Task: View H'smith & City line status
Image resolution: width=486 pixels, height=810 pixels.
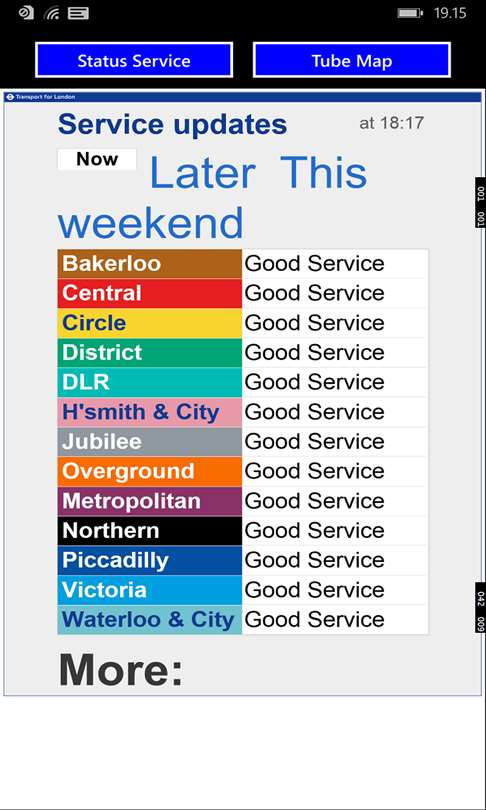Action: (243, 412)
